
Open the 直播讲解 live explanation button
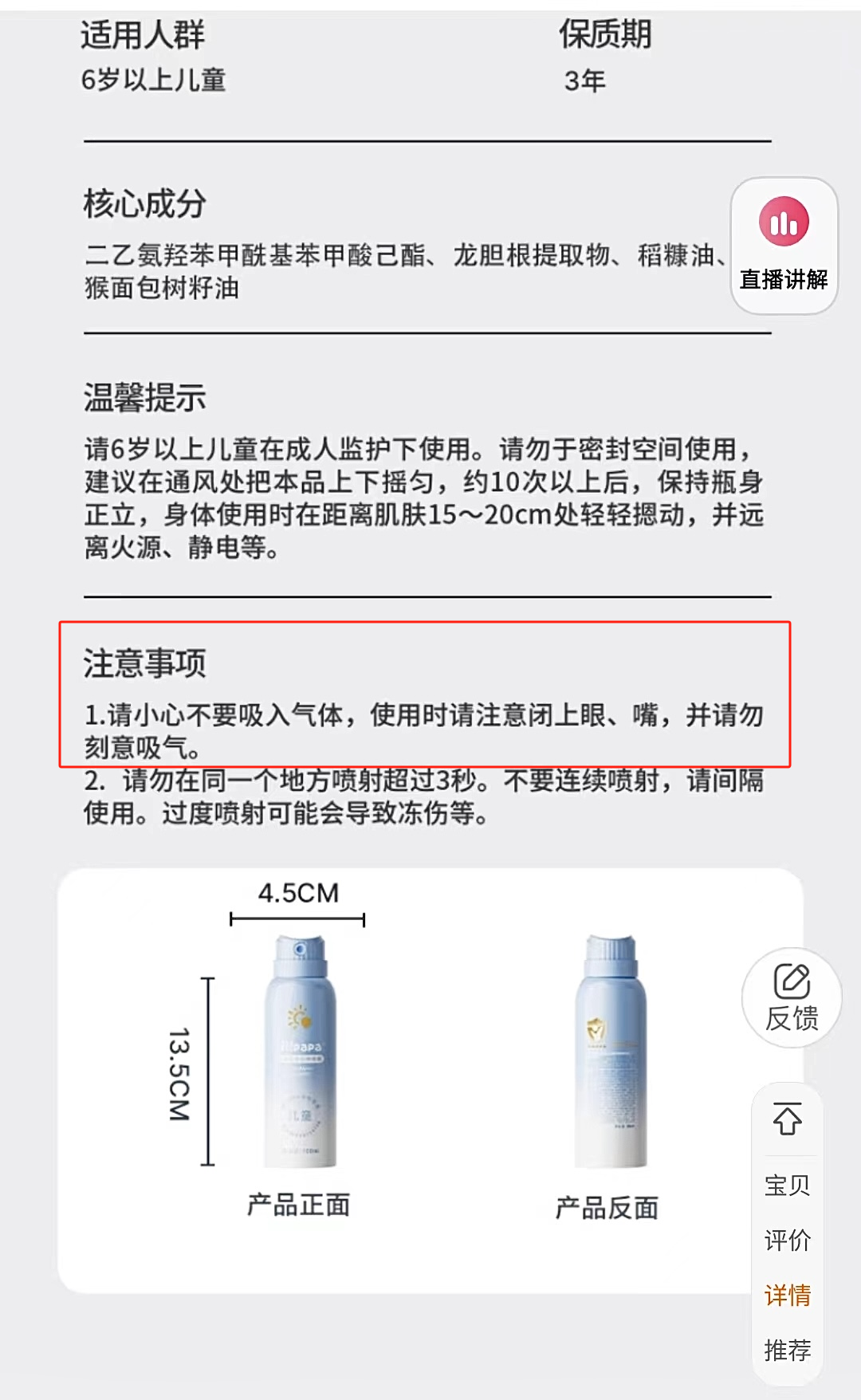784,246
